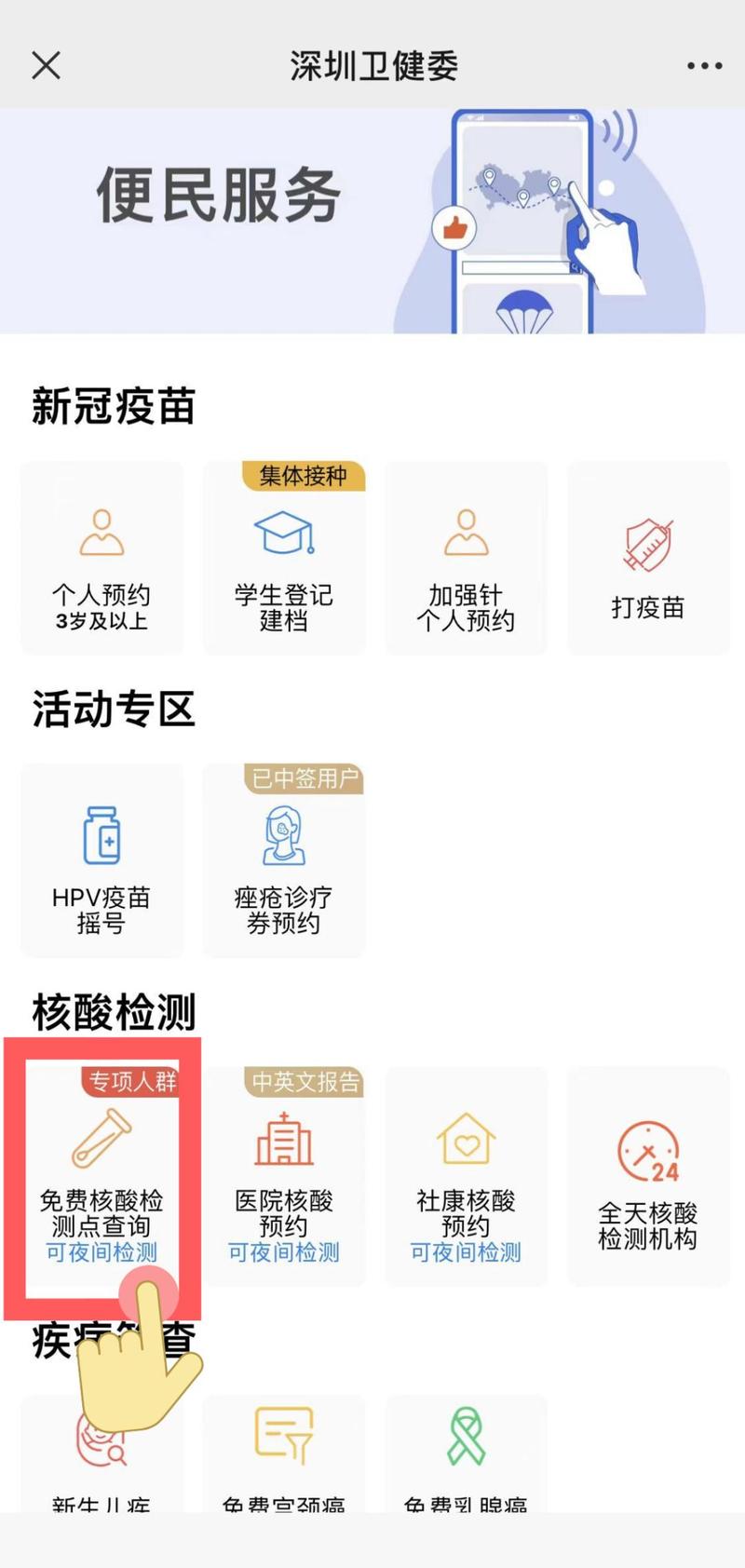Open 社康核酸预约

pyautogui.click(x=466, y=1178)
